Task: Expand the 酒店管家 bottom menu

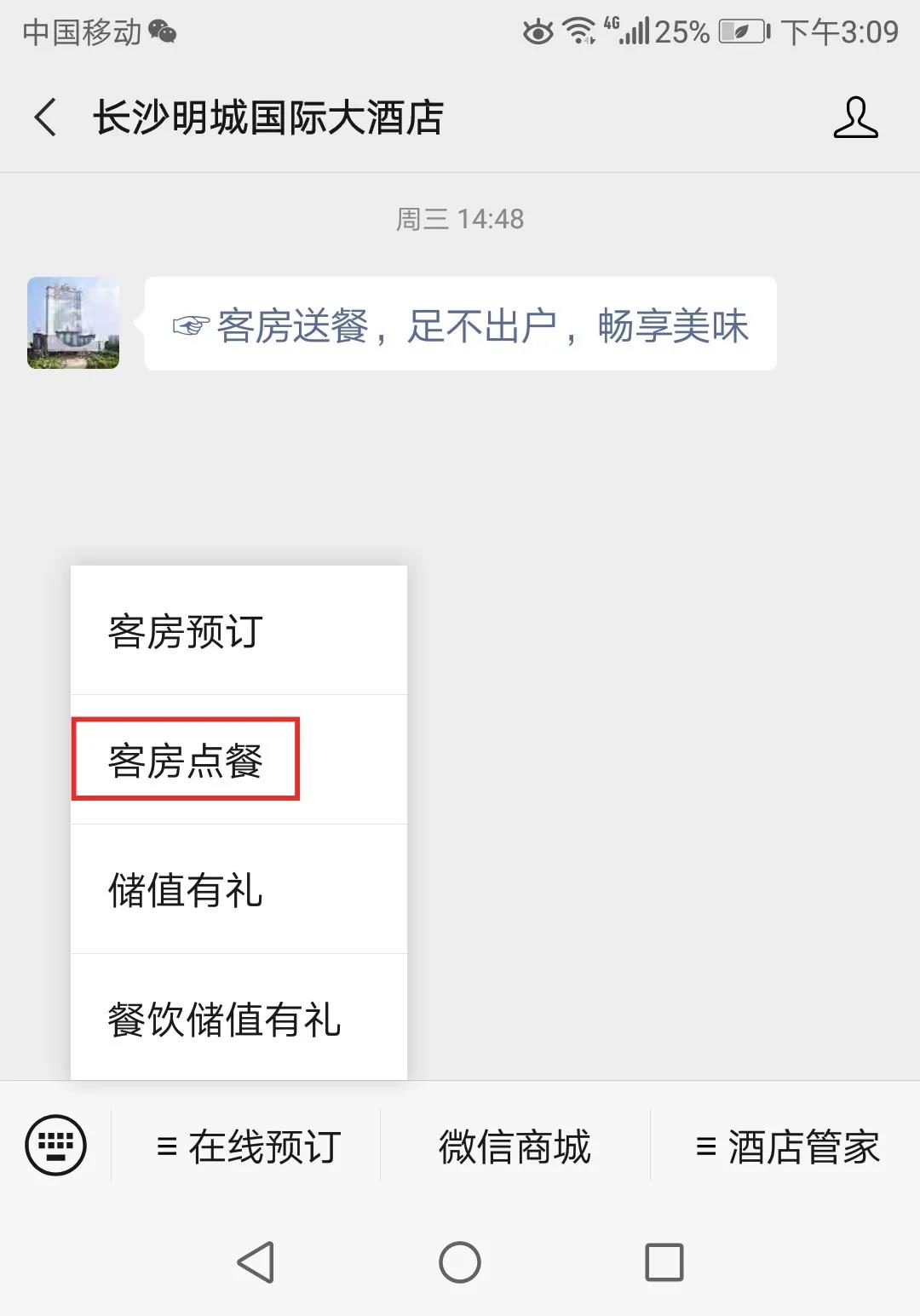Action: [786, 1146]
